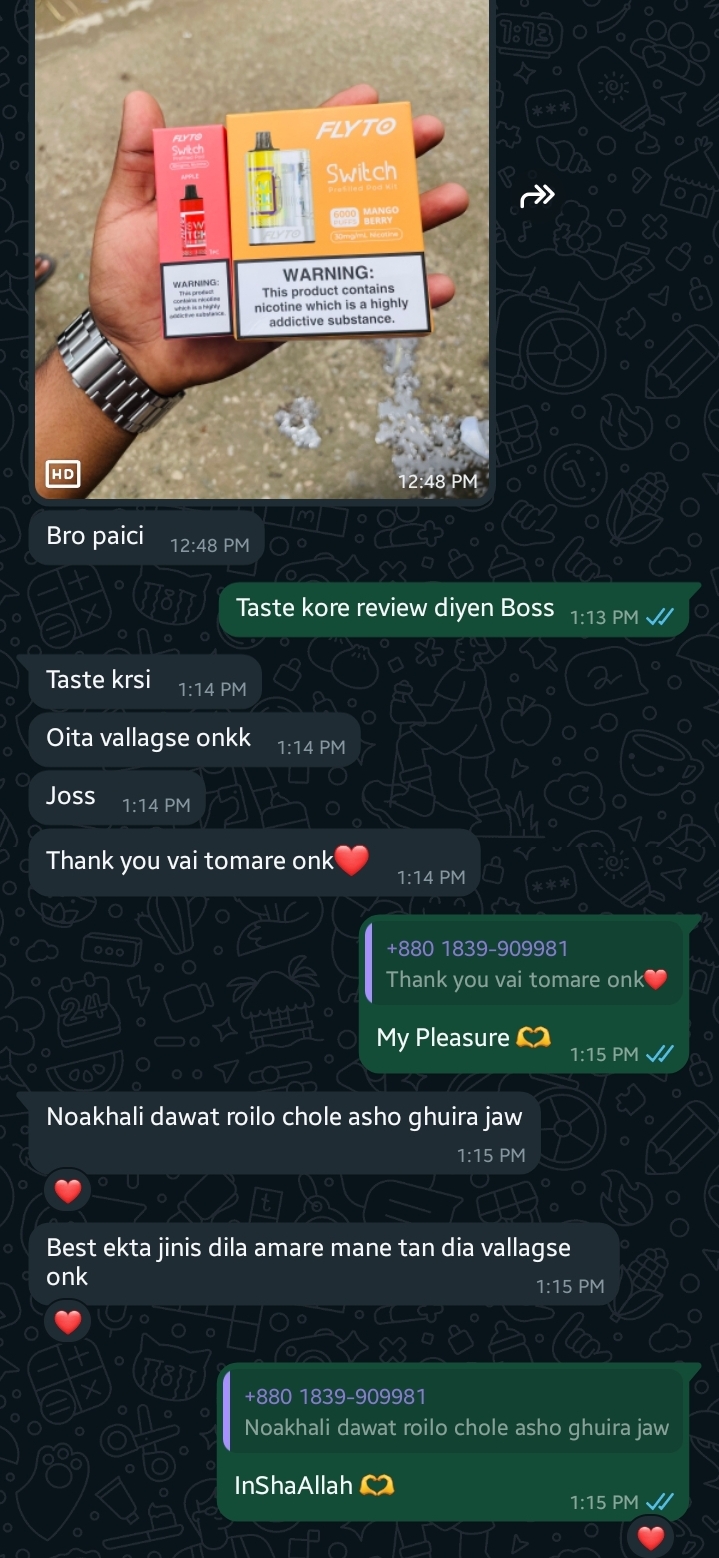
Task: Jump to quoted 'Noakhali dawat roilo' message
Action: 455,1412
